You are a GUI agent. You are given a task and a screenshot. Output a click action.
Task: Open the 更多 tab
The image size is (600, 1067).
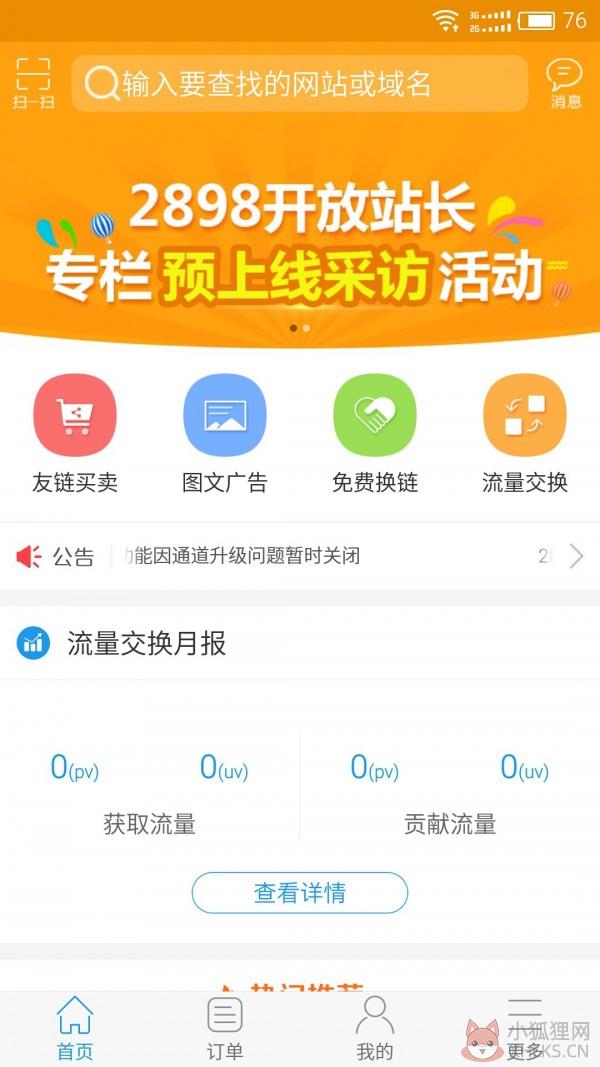coord(524,1029)
